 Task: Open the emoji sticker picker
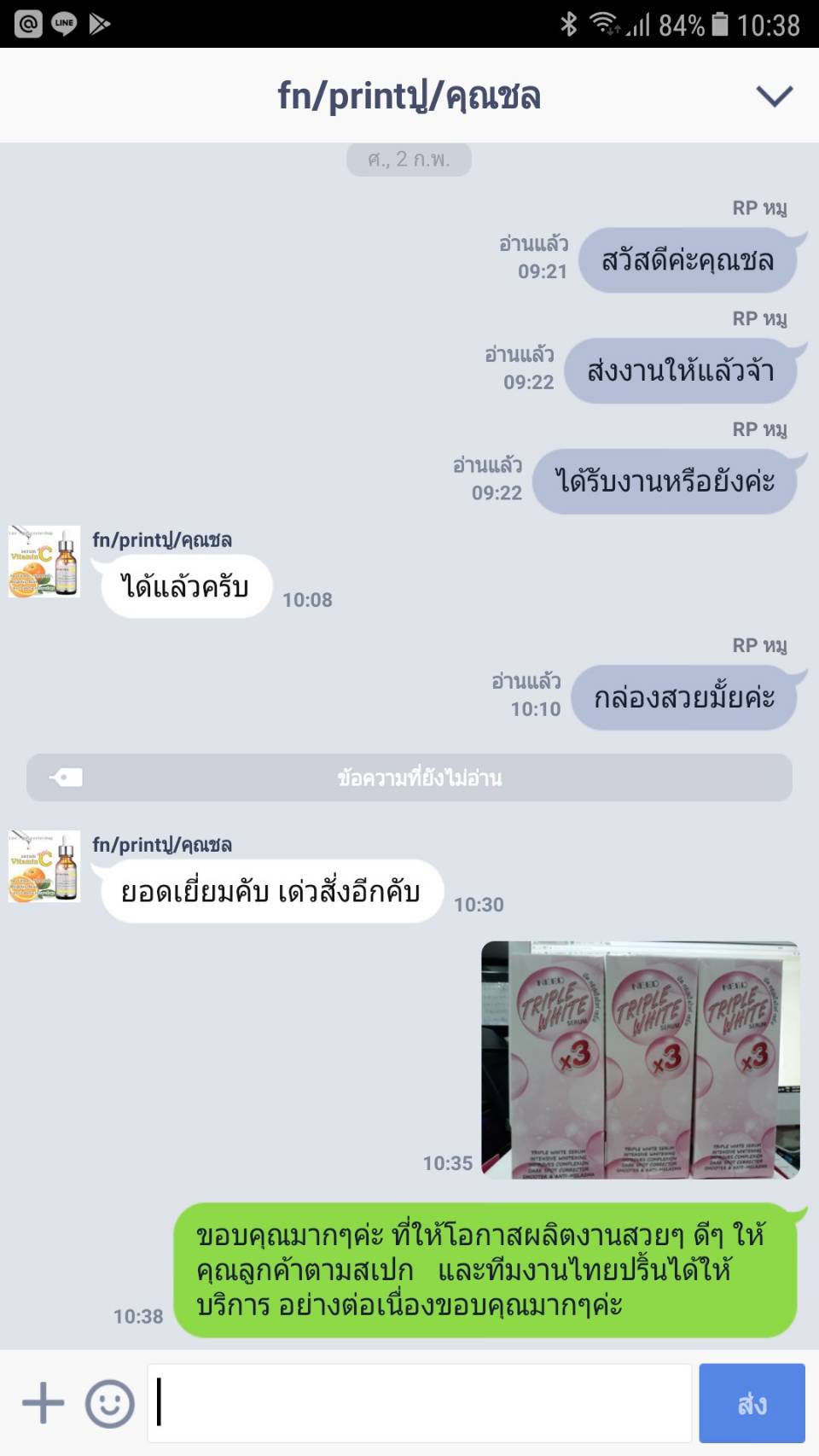[109, 1403]
